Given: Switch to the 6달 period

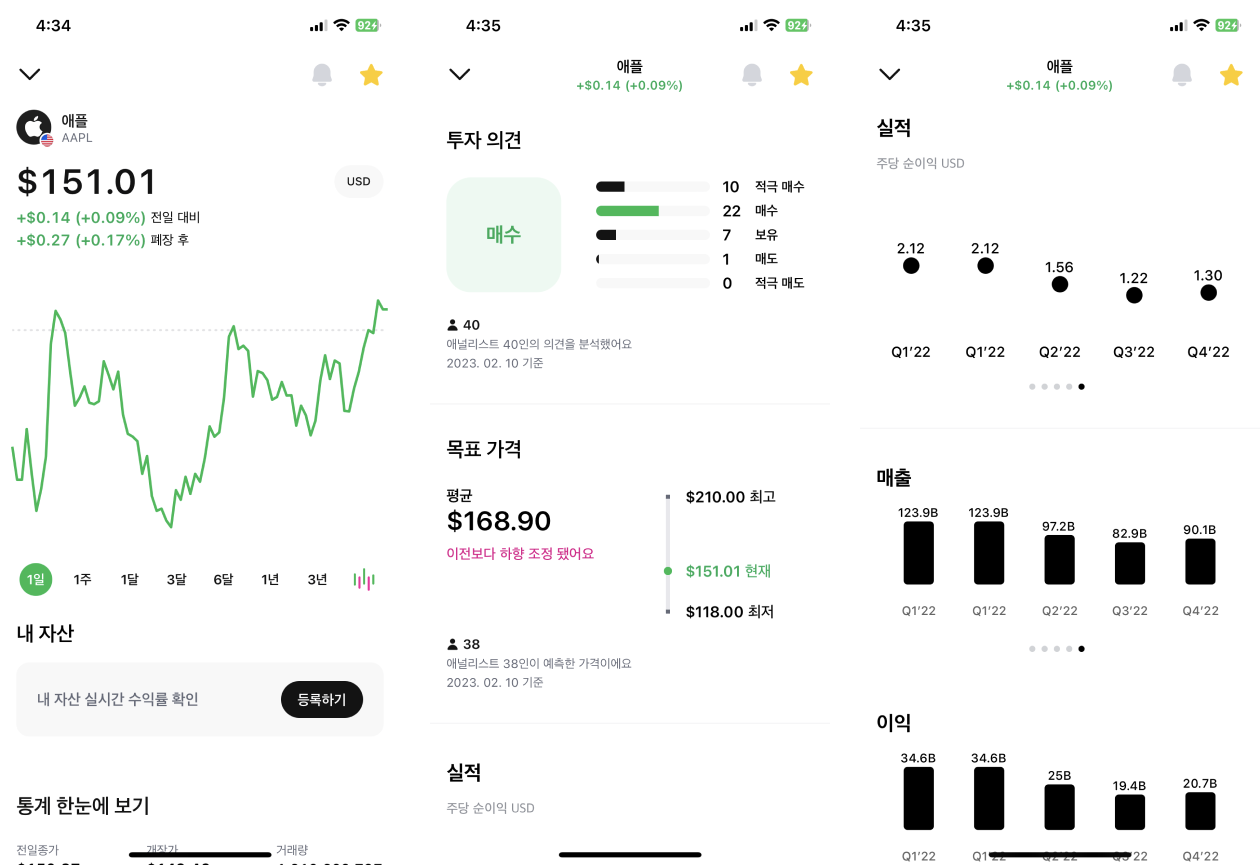Looking at the screenshot, I should pos(223,579).
